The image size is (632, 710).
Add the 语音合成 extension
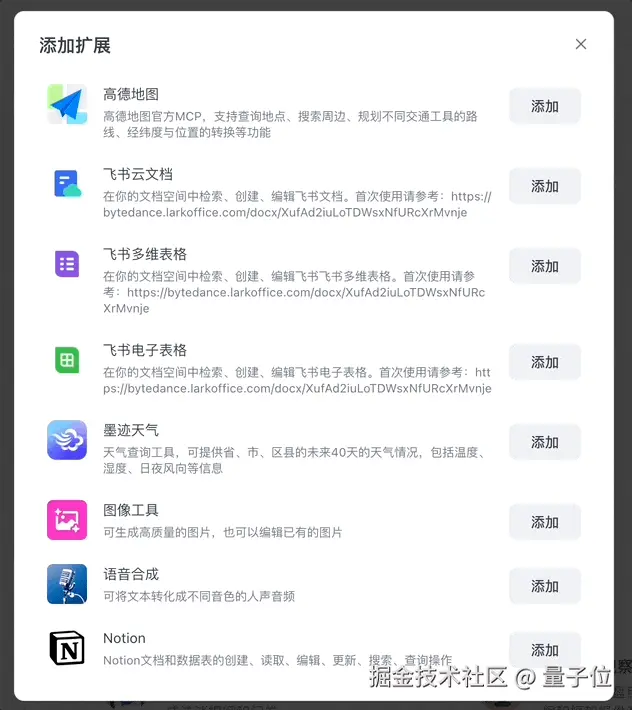pos(545,586)
